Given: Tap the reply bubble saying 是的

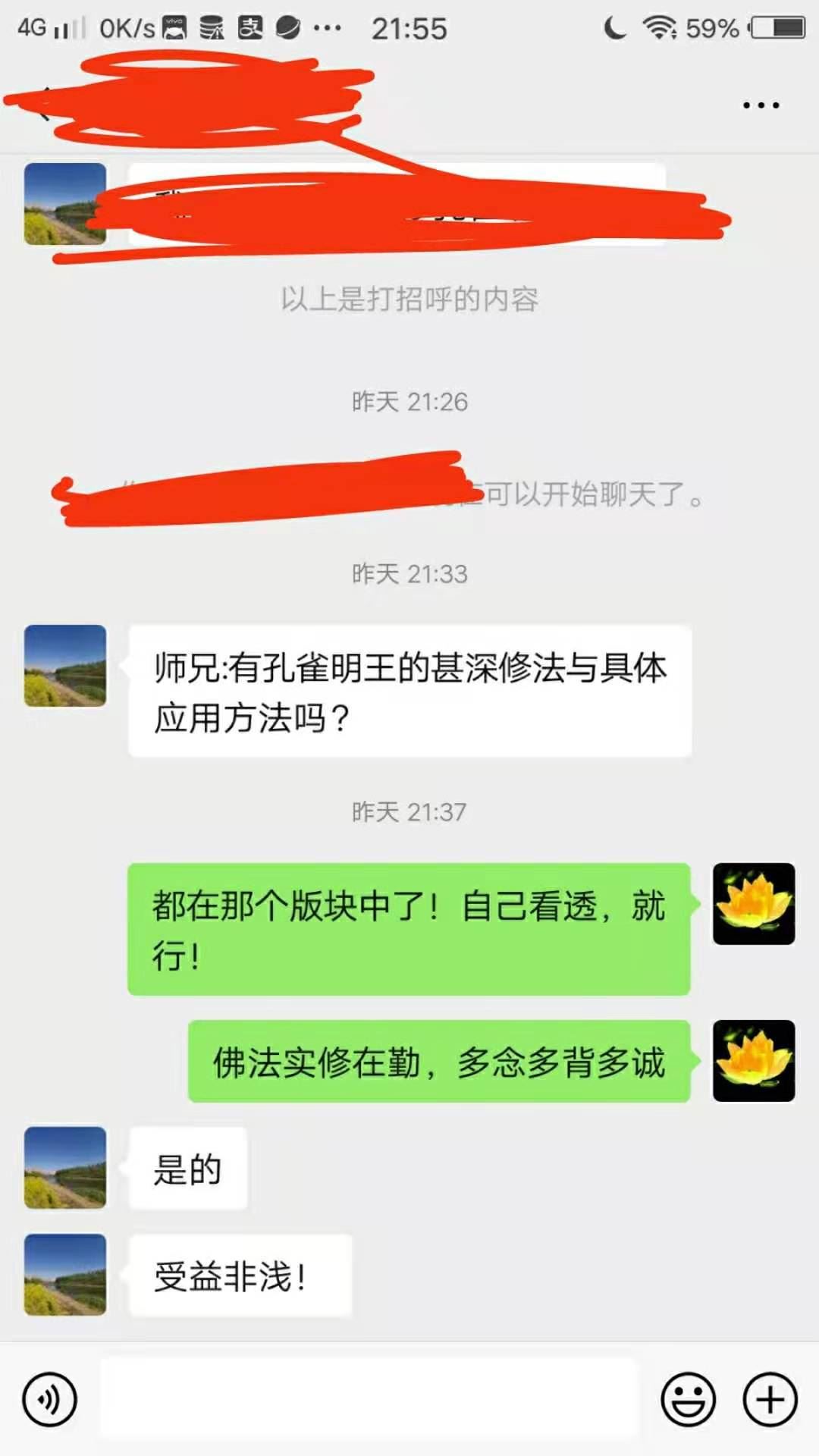Looking at the screenshot, I should click(x=187, y=1168).
